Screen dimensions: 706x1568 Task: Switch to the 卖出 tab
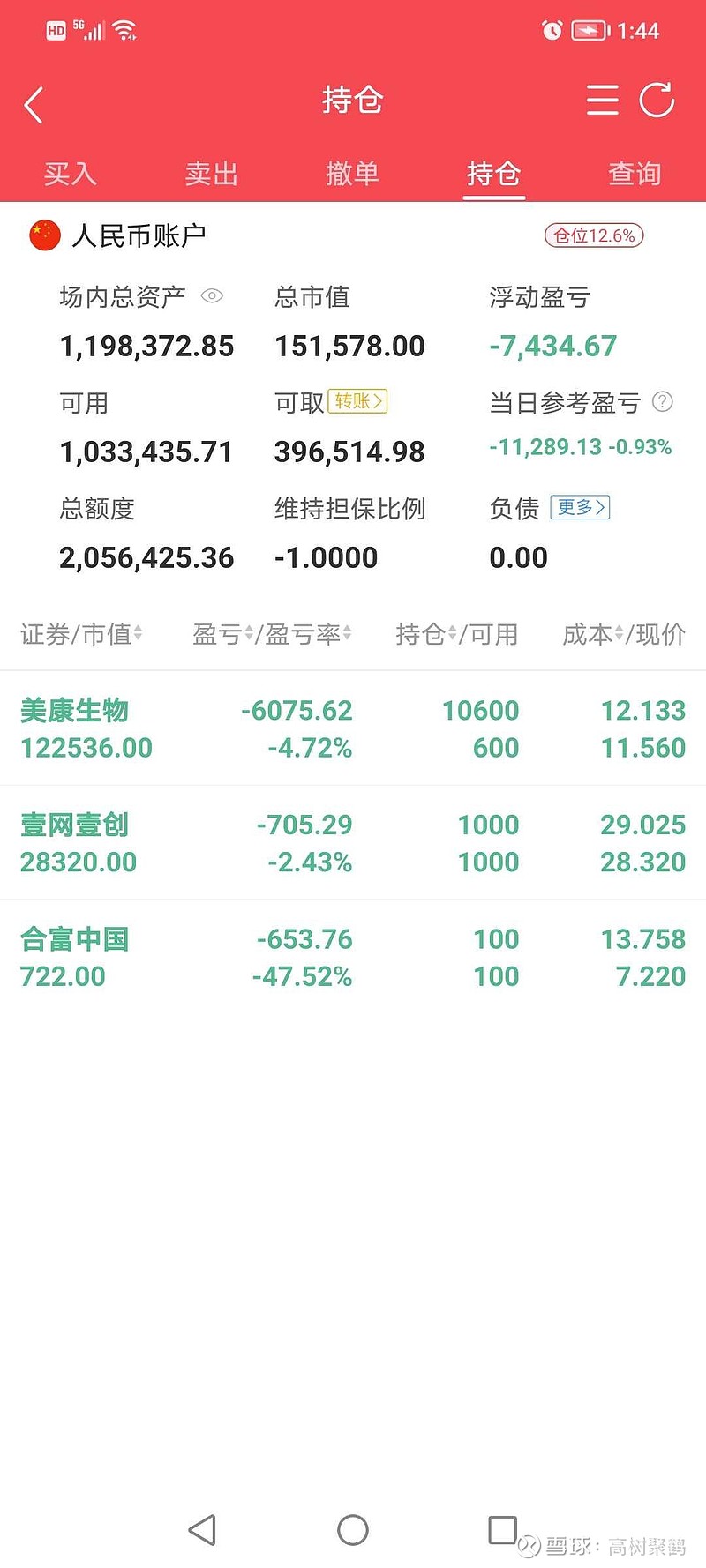[212, 174]
